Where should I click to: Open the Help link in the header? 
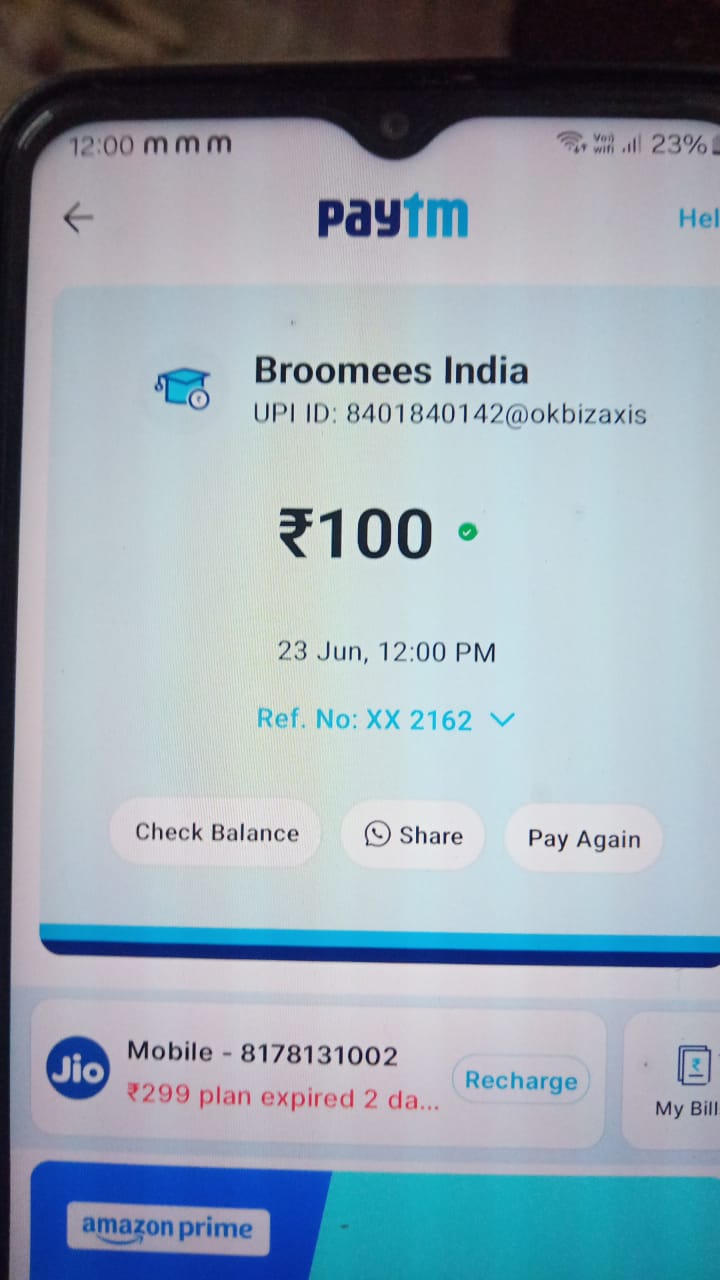point(698,218)
